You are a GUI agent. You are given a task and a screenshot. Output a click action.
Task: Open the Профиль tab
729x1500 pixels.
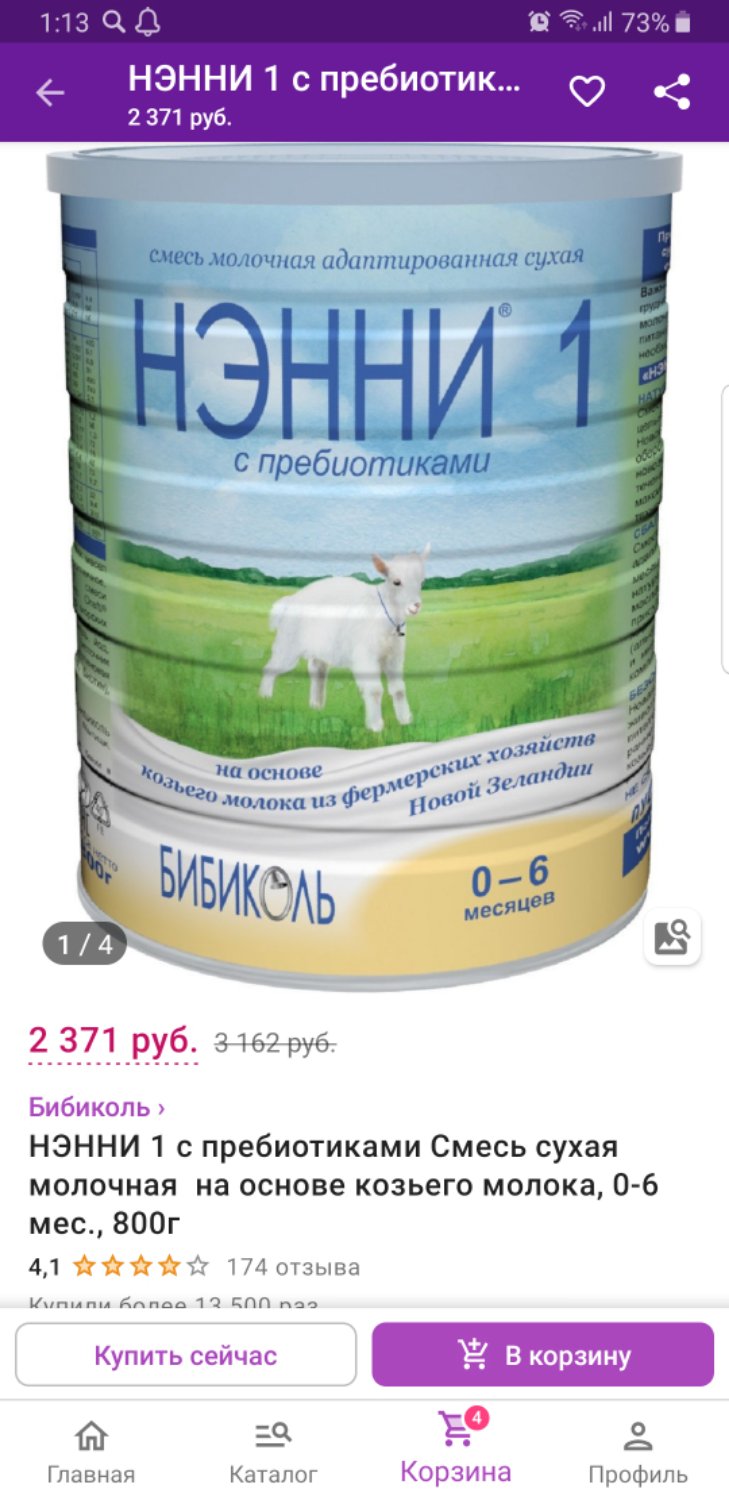click(637, 1452)
